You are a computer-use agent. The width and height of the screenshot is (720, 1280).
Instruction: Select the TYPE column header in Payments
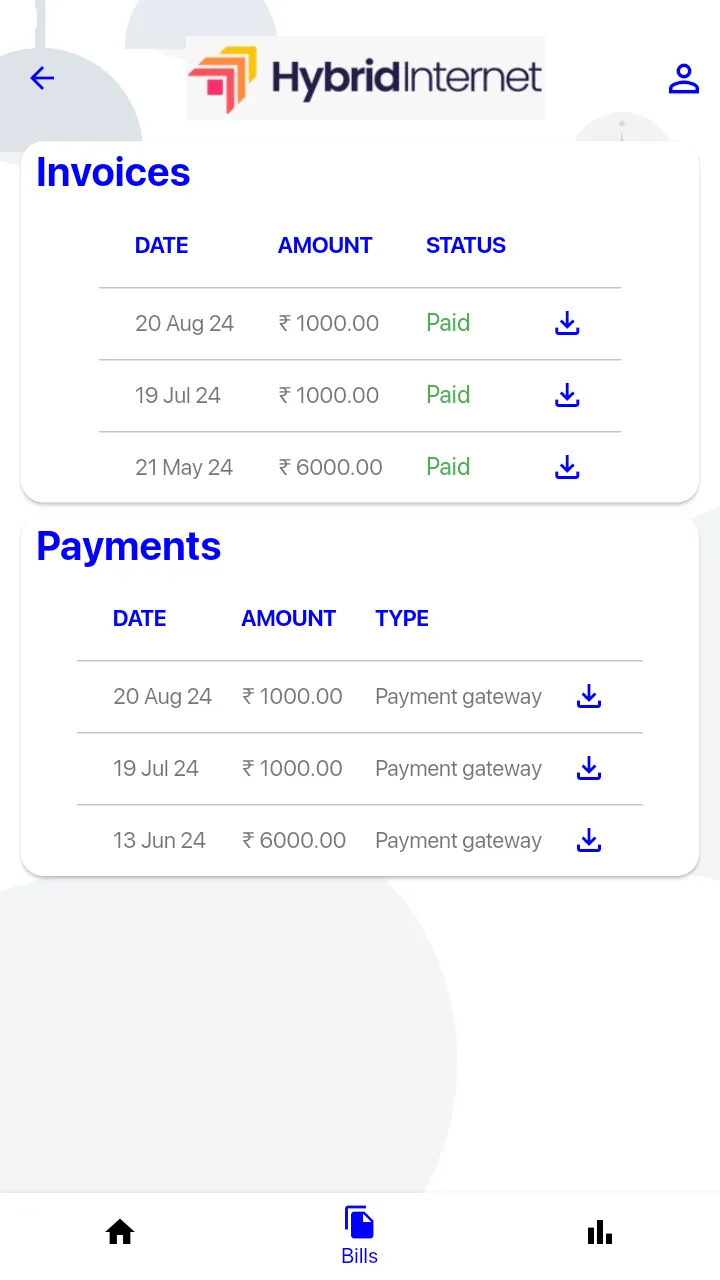coord(402,618)
